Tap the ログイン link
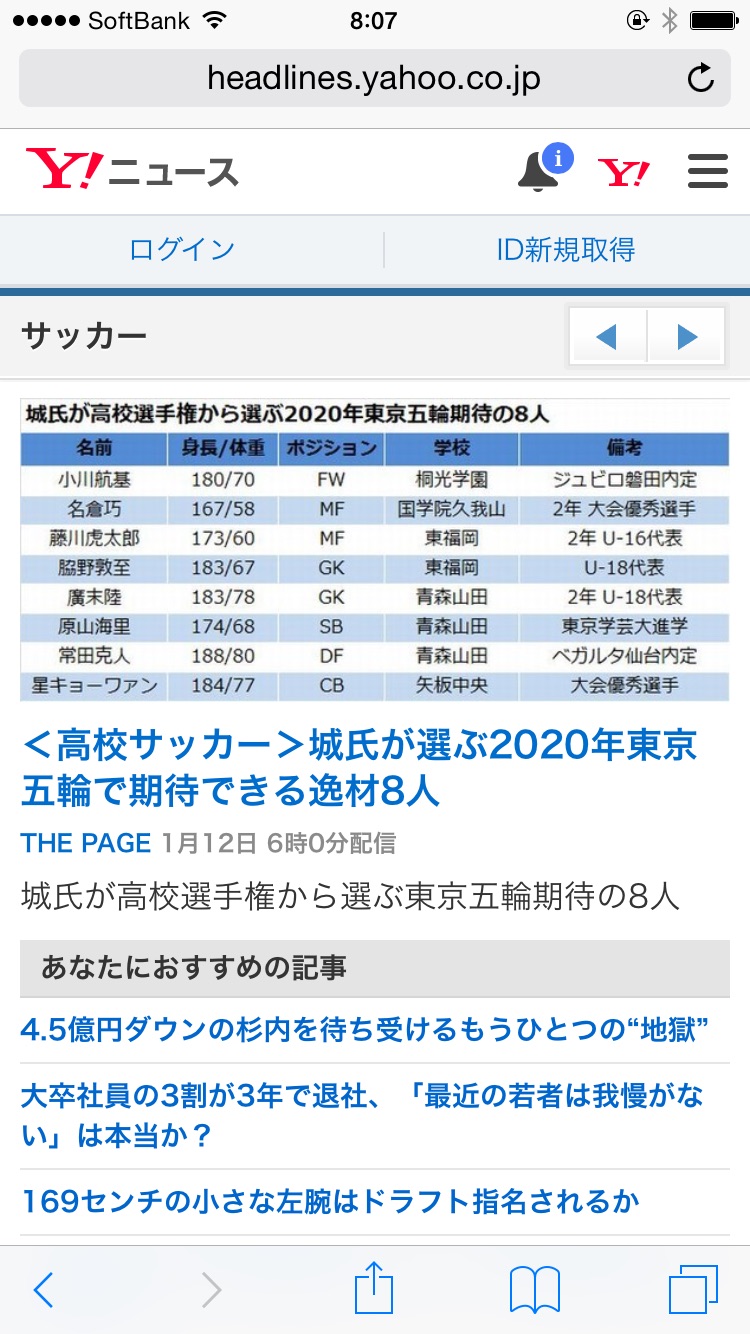 [182, 249]
